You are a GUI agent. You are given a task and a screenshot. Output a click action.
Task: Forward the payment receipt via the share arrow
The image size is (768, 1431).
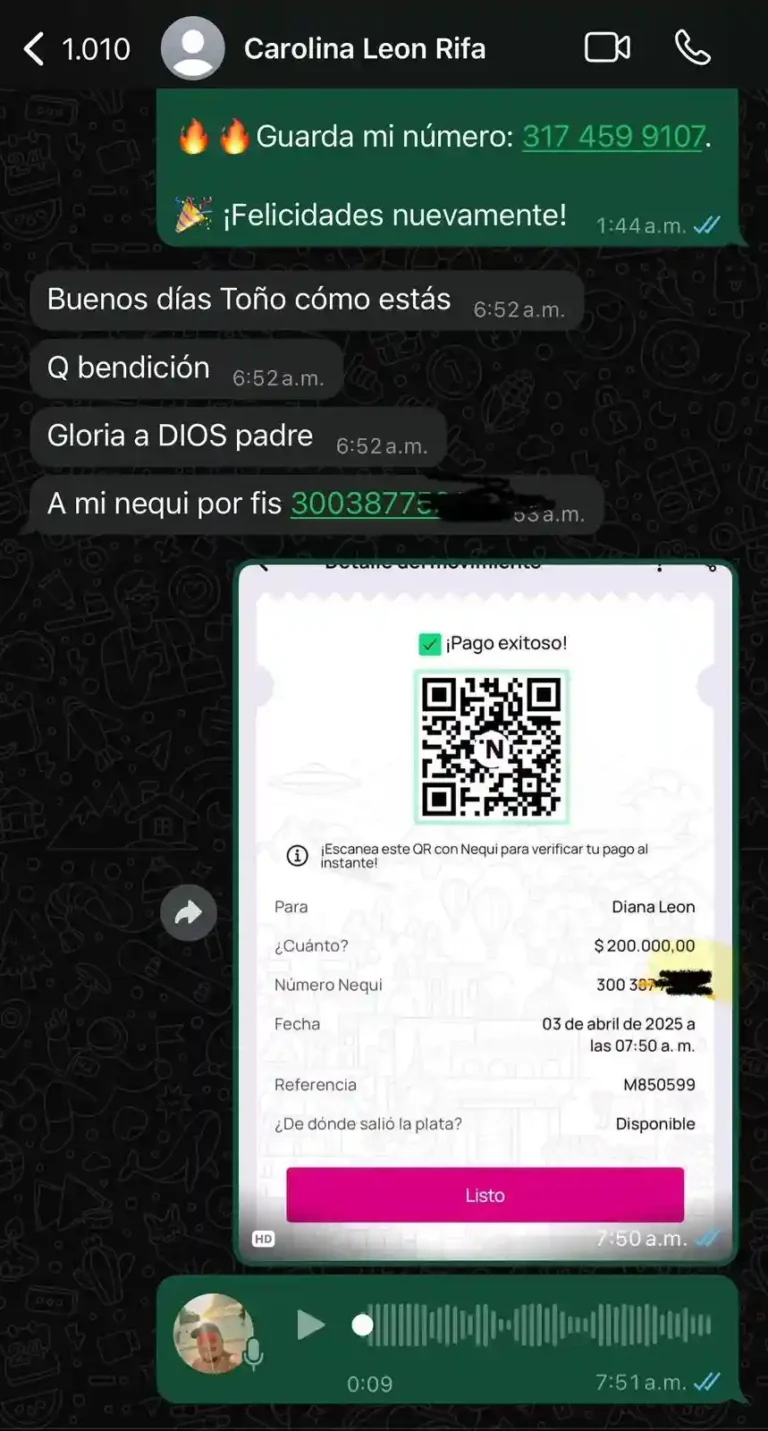point(189,912)
